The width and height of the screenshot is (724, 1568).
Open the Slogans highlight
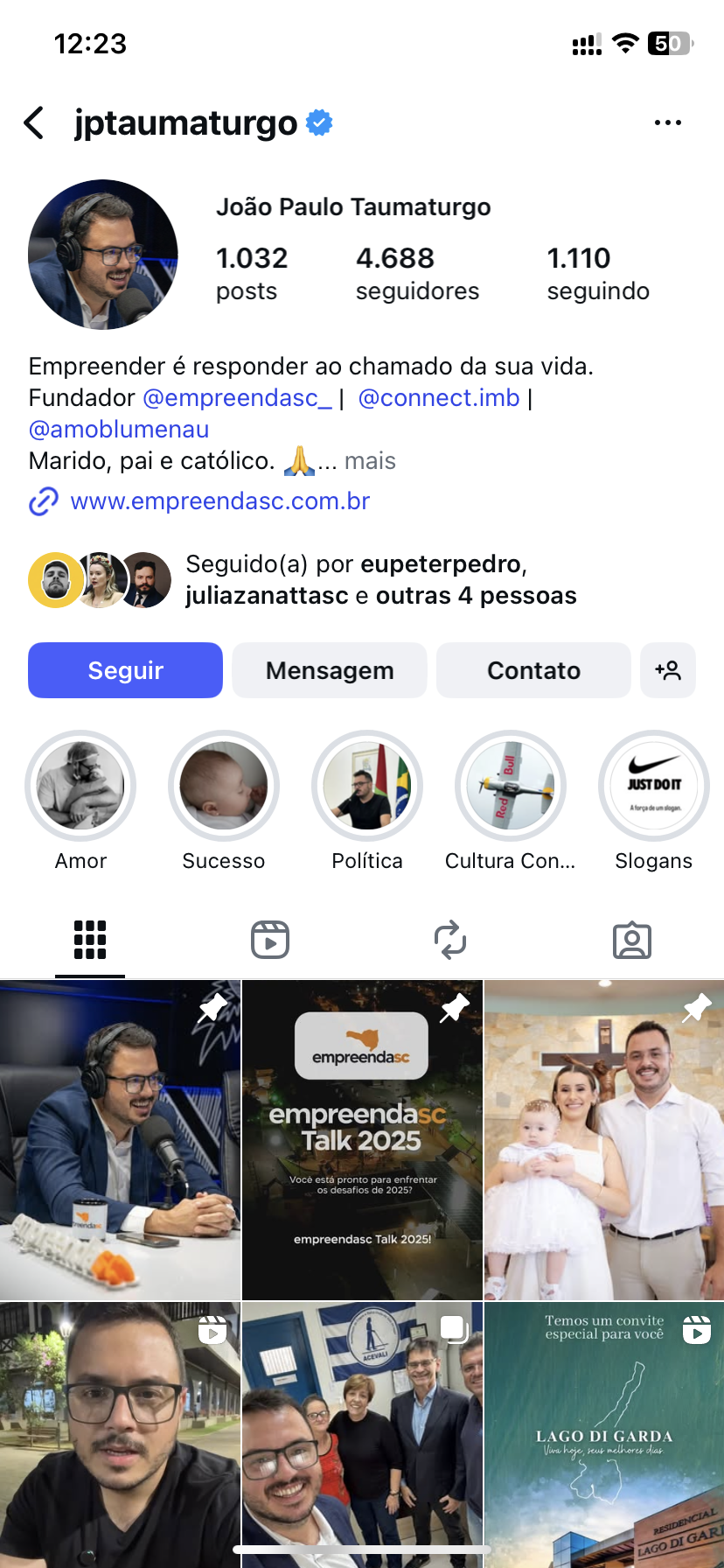tap(653, 786)
